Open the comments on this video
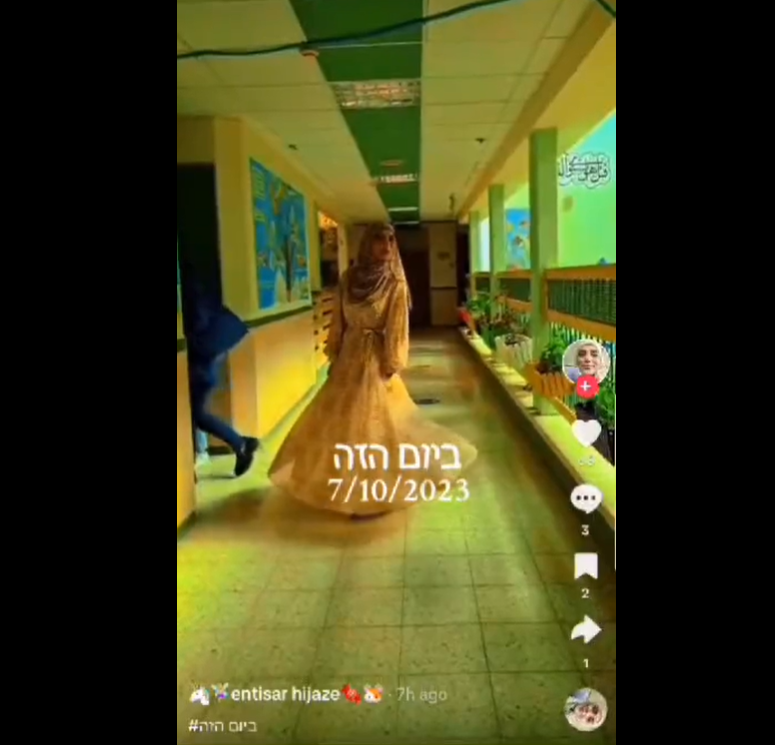The width and height of the screenshot is (775, 745). 586,498
